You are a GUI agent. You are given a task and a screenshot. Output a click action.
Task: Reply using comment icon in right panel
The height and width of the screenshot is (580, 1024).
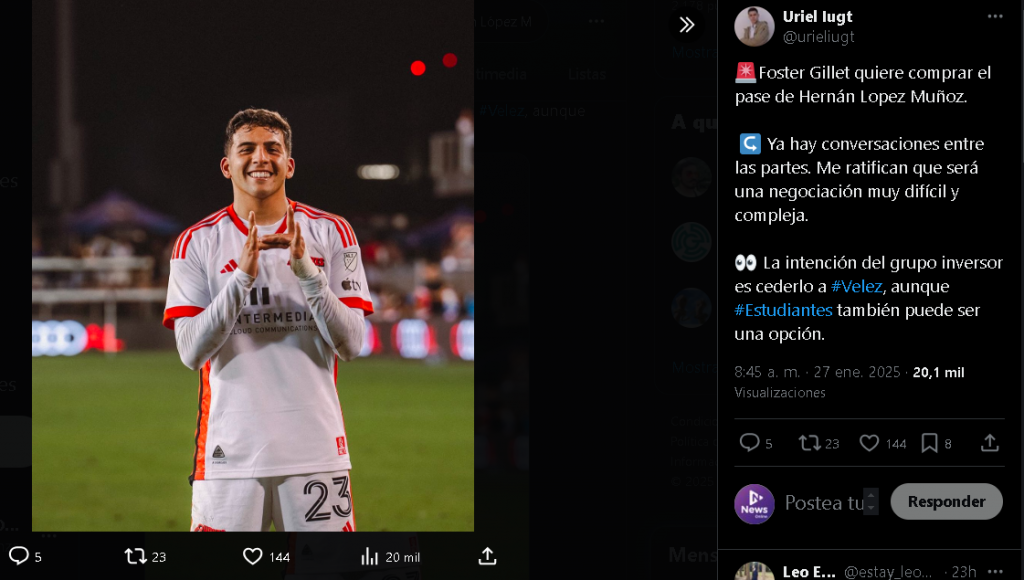[x=749, y=443]
